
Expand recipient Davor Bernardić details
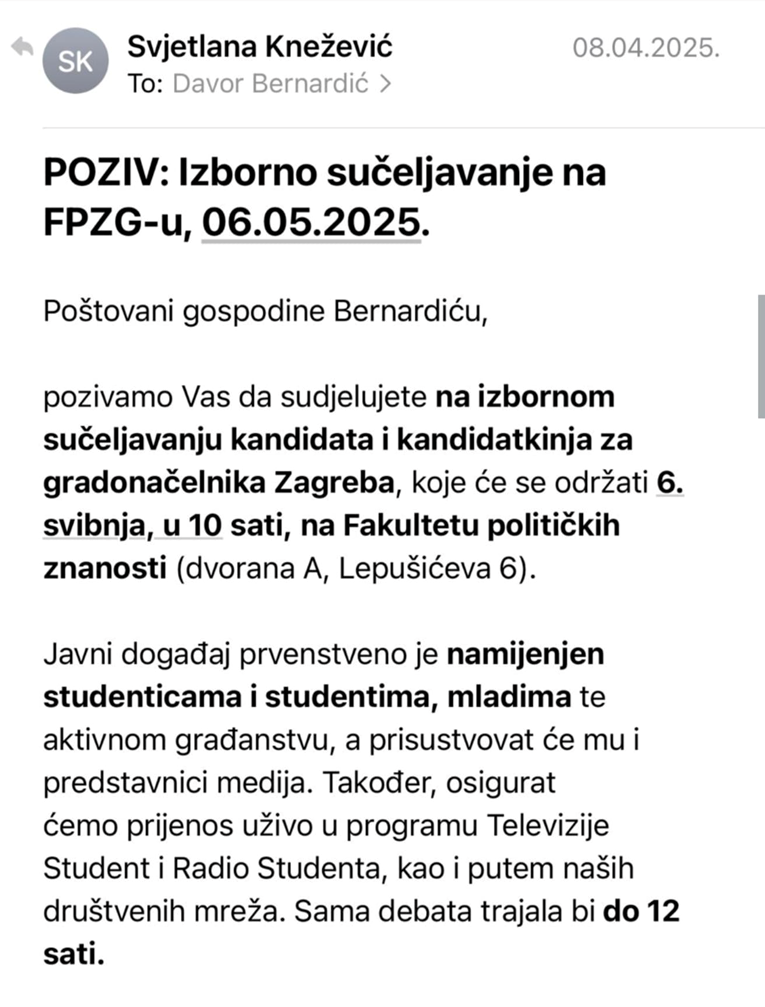point(282,84)
